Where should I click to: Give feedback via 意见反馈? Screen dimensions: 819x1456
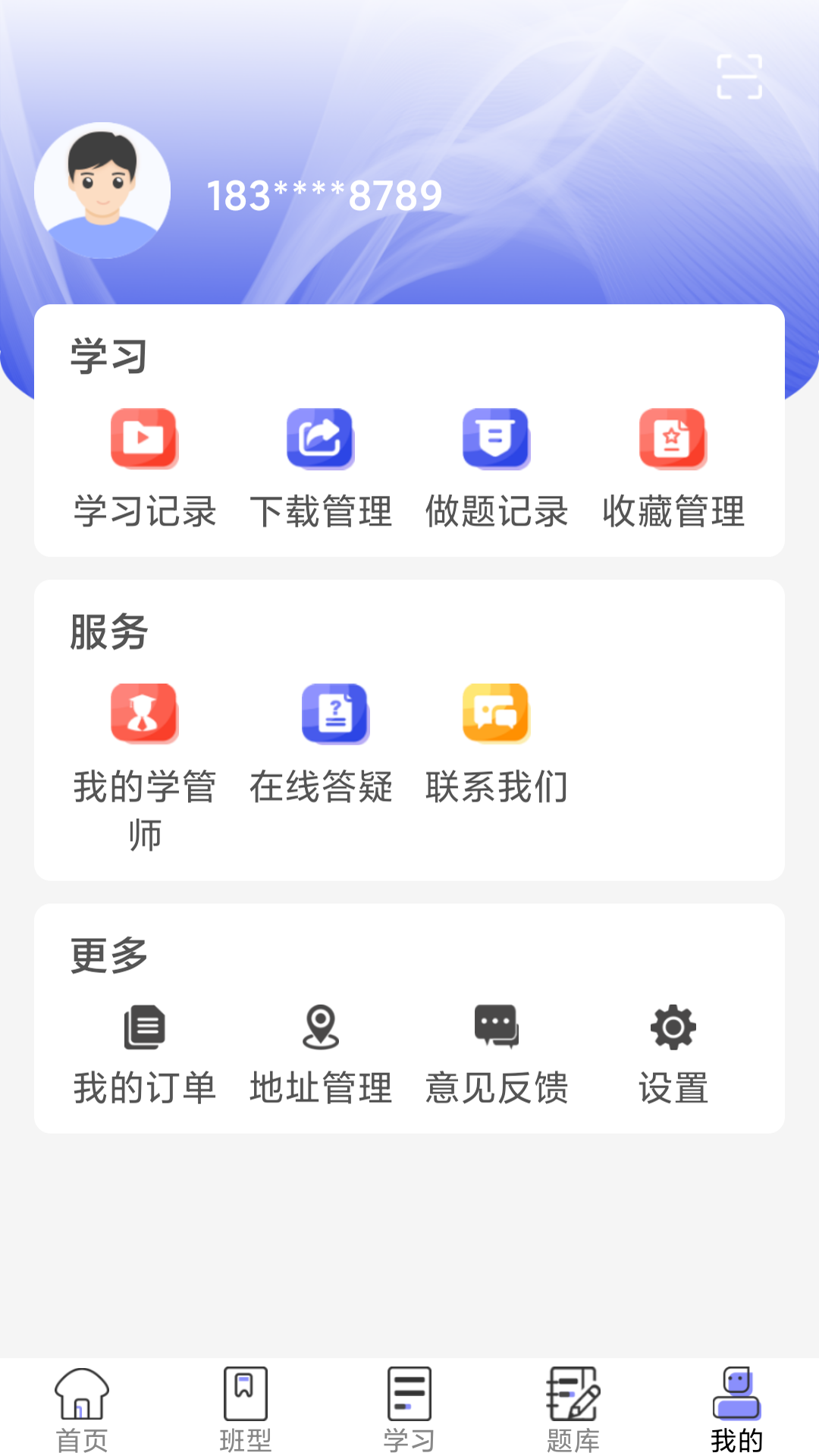click(x=496, y=1054)
